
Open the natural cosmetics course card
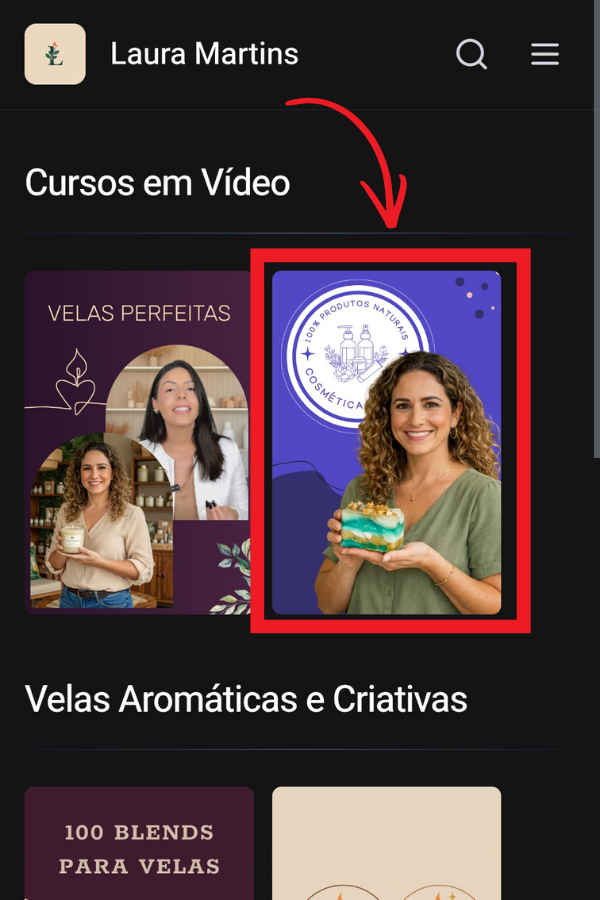click(x=387, y=442)
